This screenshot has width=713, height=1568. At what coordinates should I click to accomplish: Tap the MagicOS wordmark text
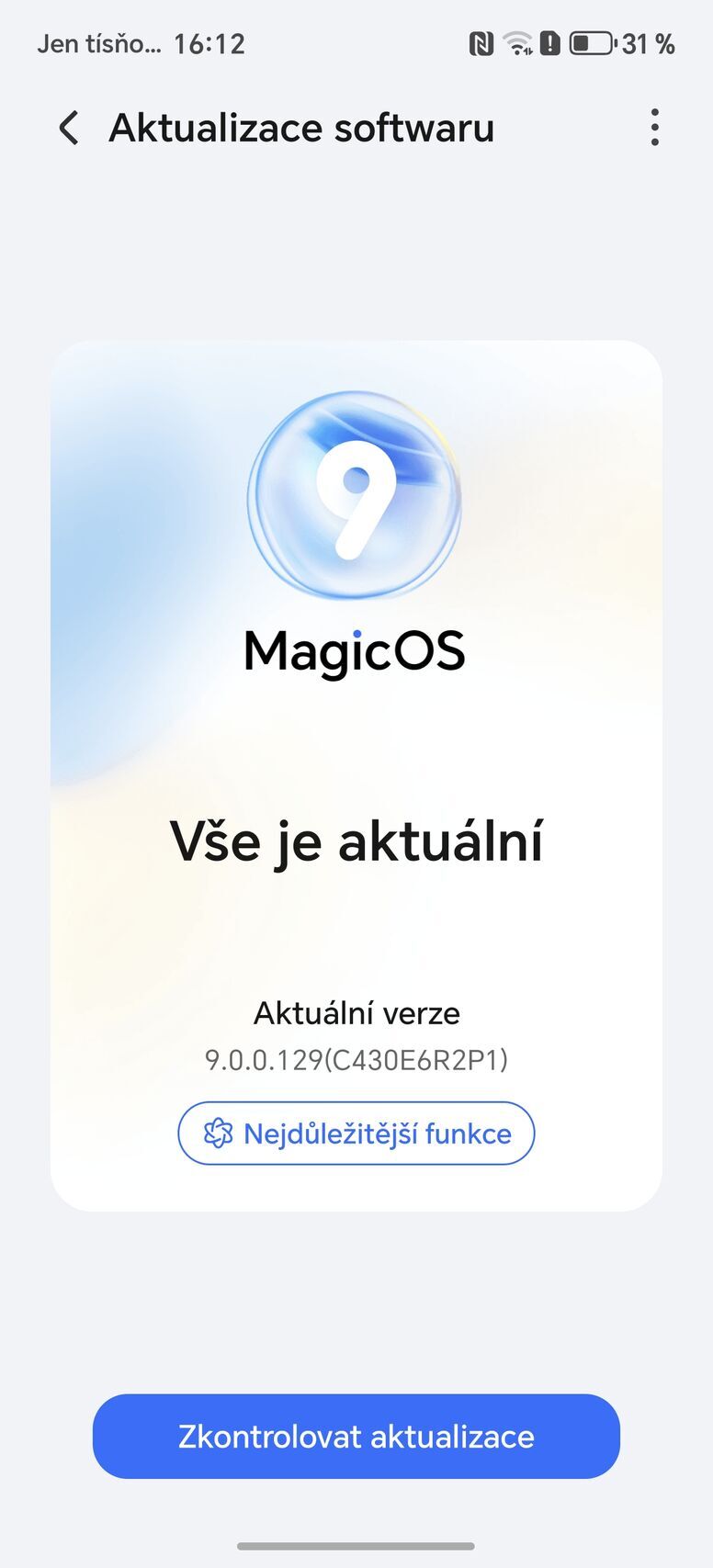coord(356,652)
